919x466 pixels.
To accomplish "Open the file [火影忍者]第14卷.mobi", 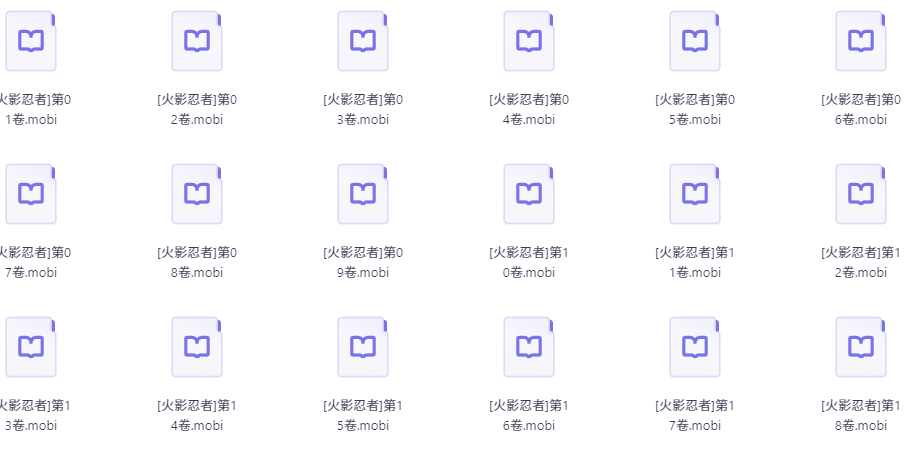I will click(x=197, y=348).
